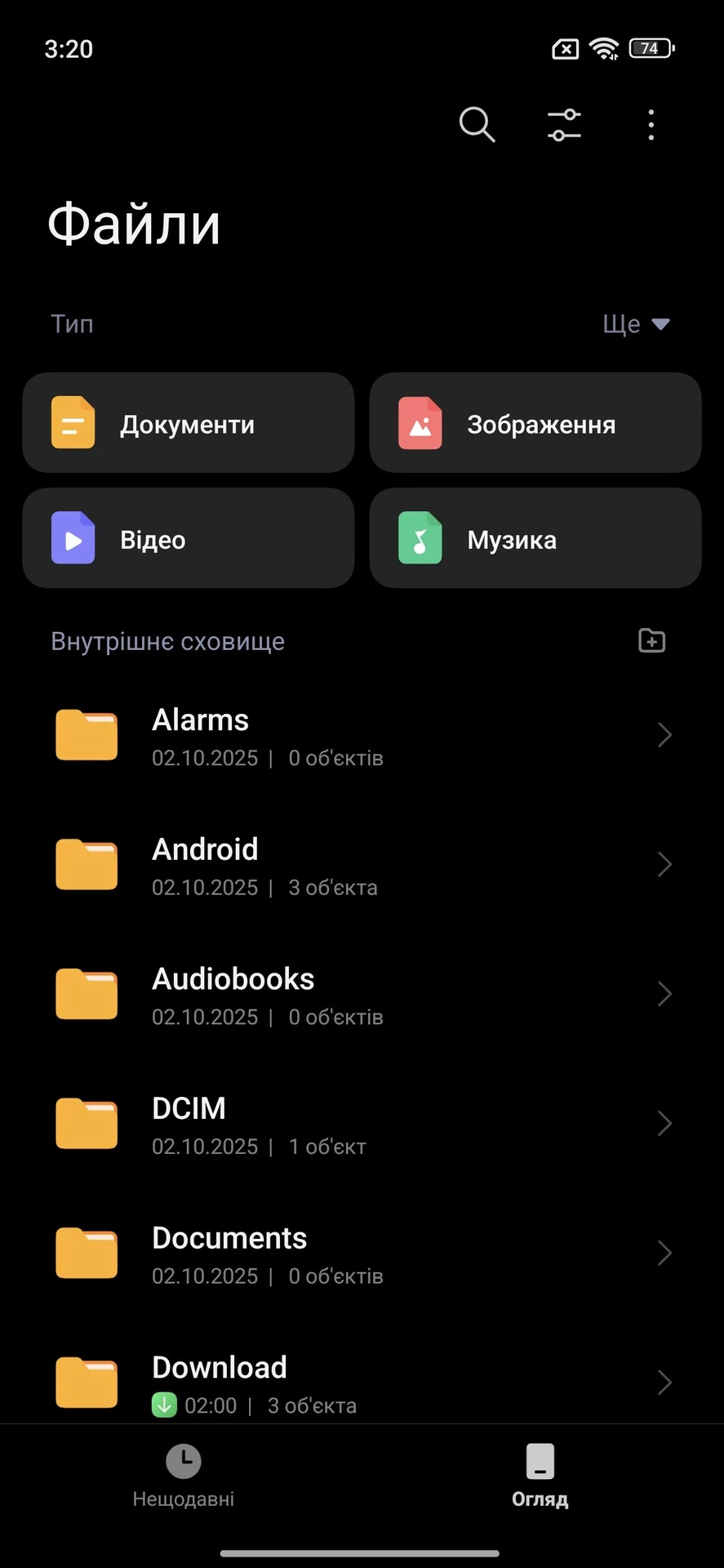Browse the Музика category
This screenshot has width=724, height=1568.
pyautogui.click(x=535, y=538)
